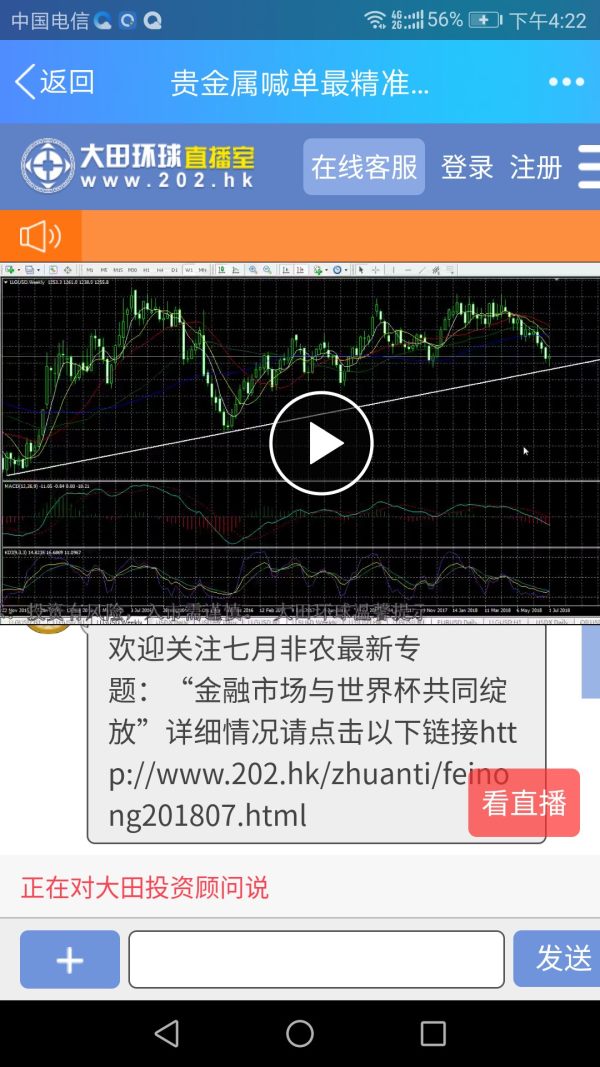The height and width of the screenshot is (1067, 600).
Task: Open the plus attachment button
Action: point(70,960)
